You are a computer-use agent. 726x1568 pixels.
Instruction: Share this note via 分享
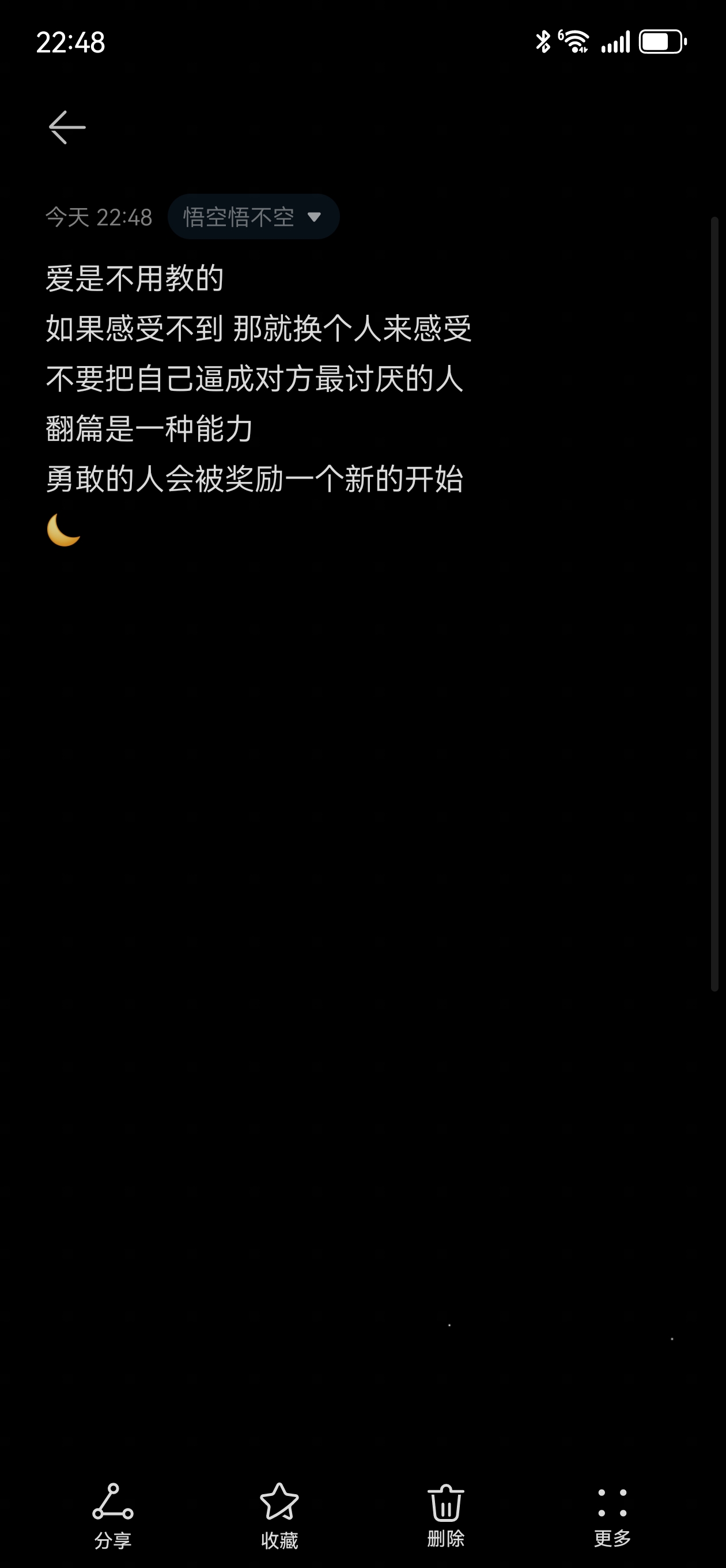[113, 1515]
